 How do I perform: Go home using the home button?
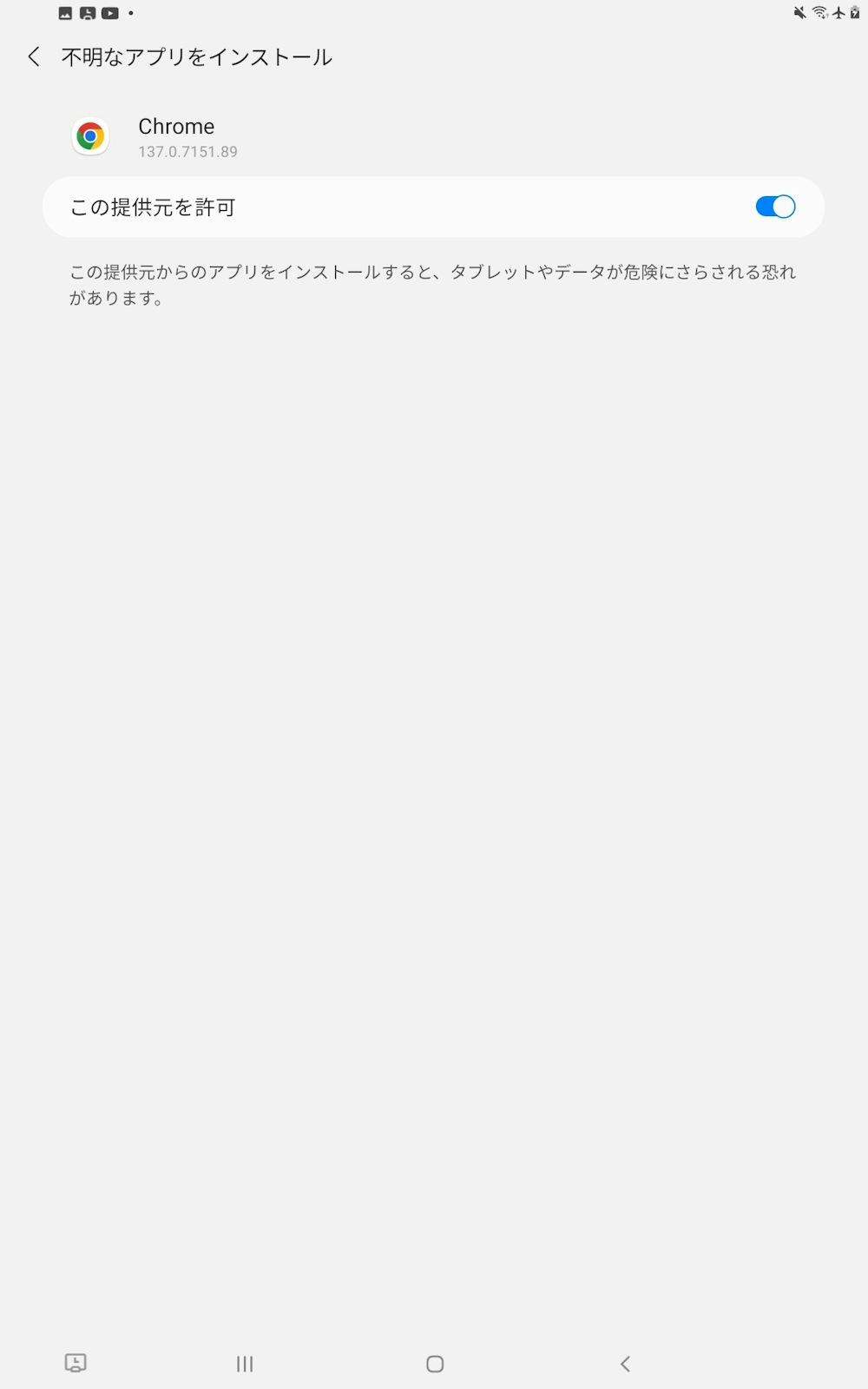point(434,1364)
